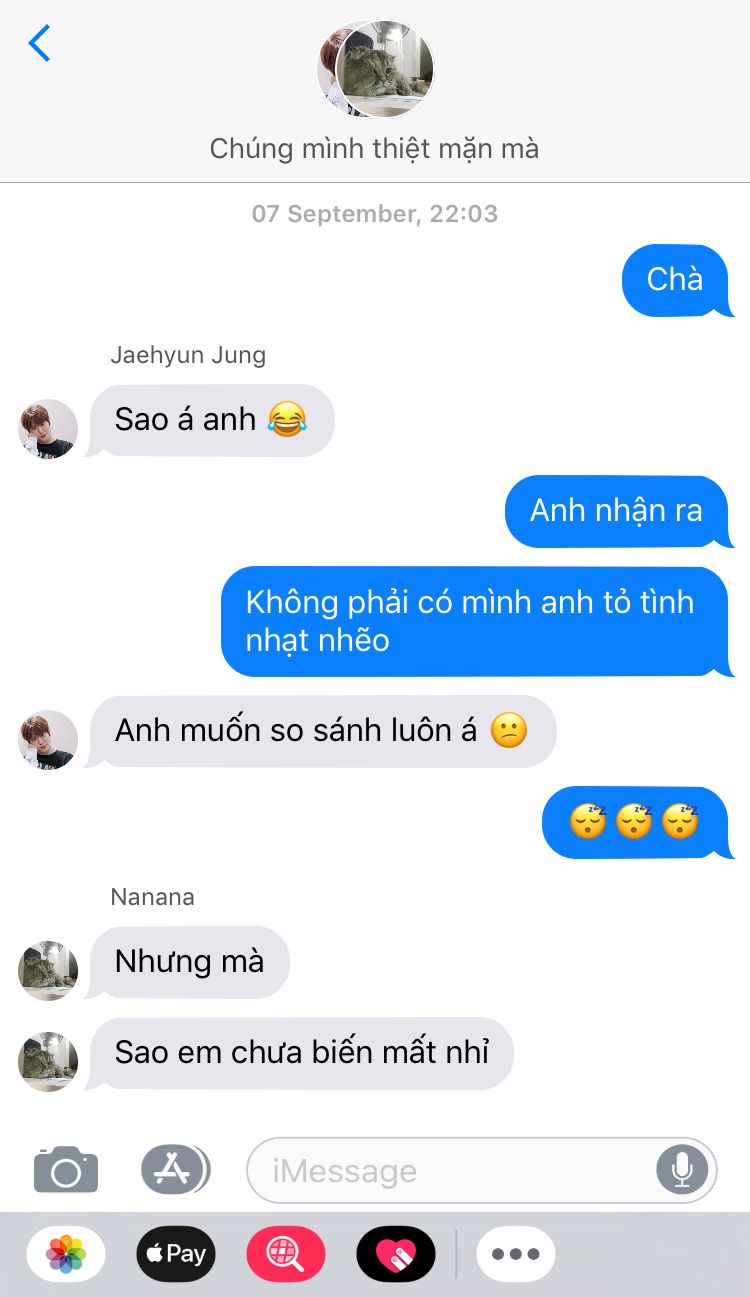This screenshot has height=1297, width=750.
Task: Toggle the App Store apps drawer
Action: click(x=175, y=1169)
